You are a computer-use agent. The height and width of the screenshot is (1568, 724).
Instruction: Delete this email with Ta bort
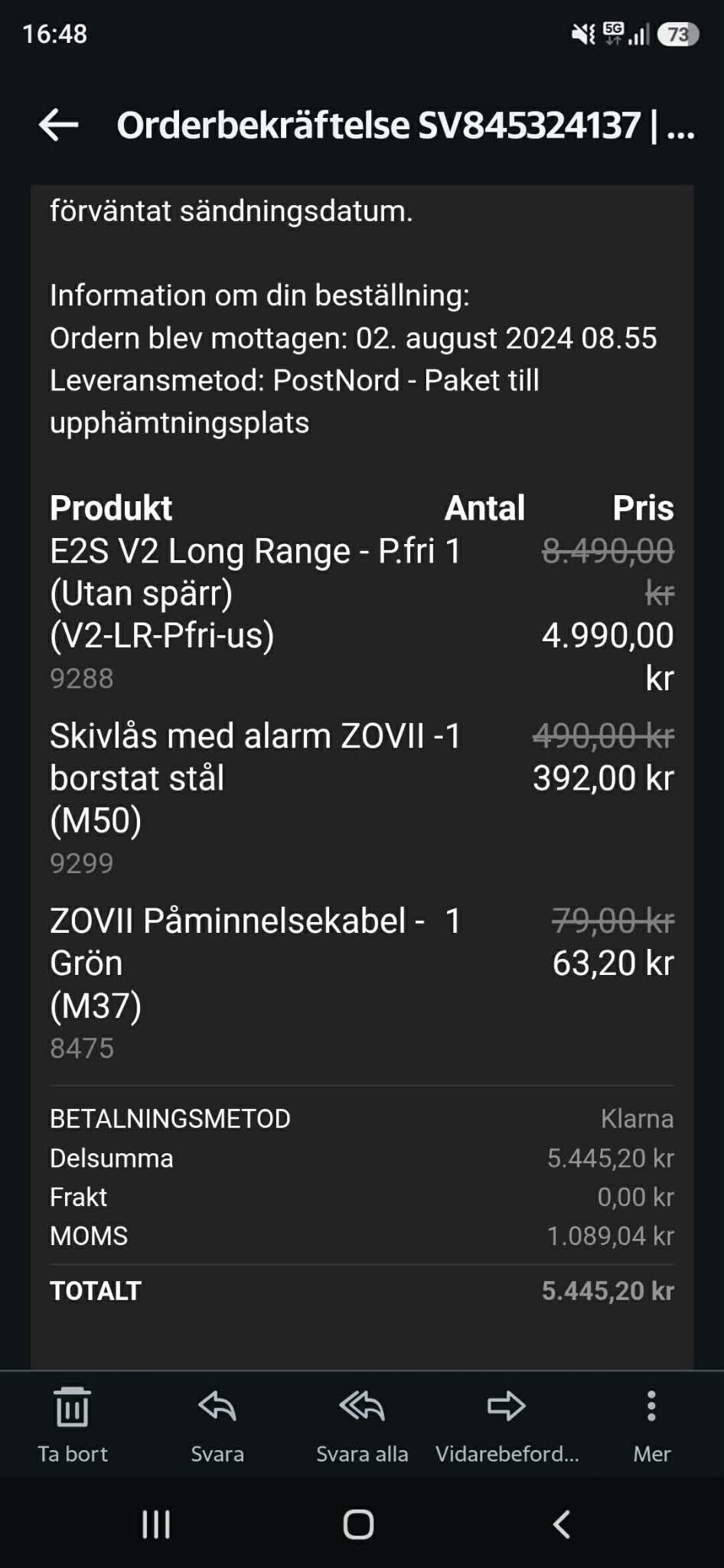click(x=73, y=1424)
